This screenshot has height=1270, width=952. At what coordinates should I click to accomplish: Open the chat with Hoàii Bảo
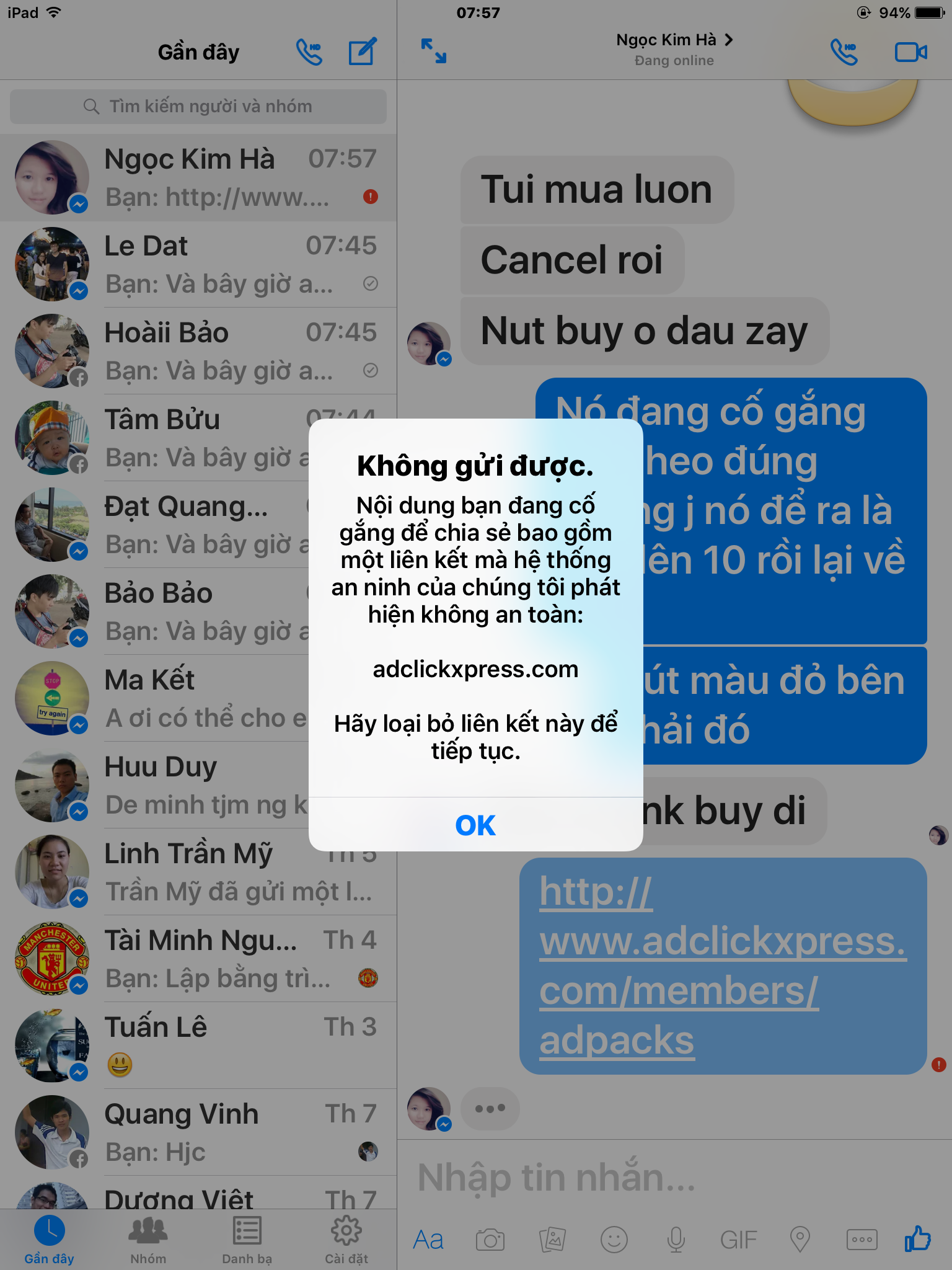tap(198, 351)
